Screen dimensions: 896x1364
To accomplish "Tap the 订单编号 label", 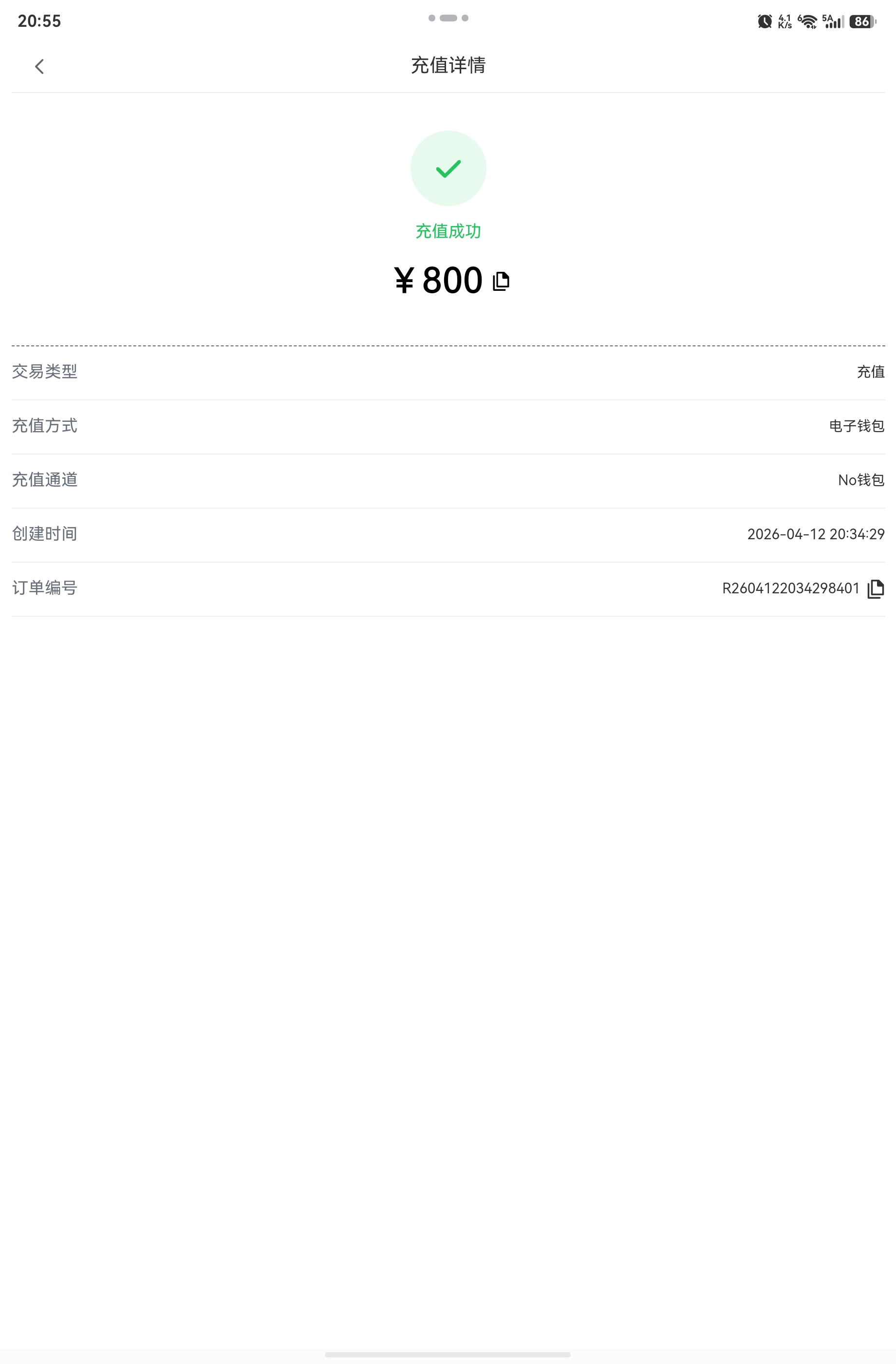I will point(45,587).
